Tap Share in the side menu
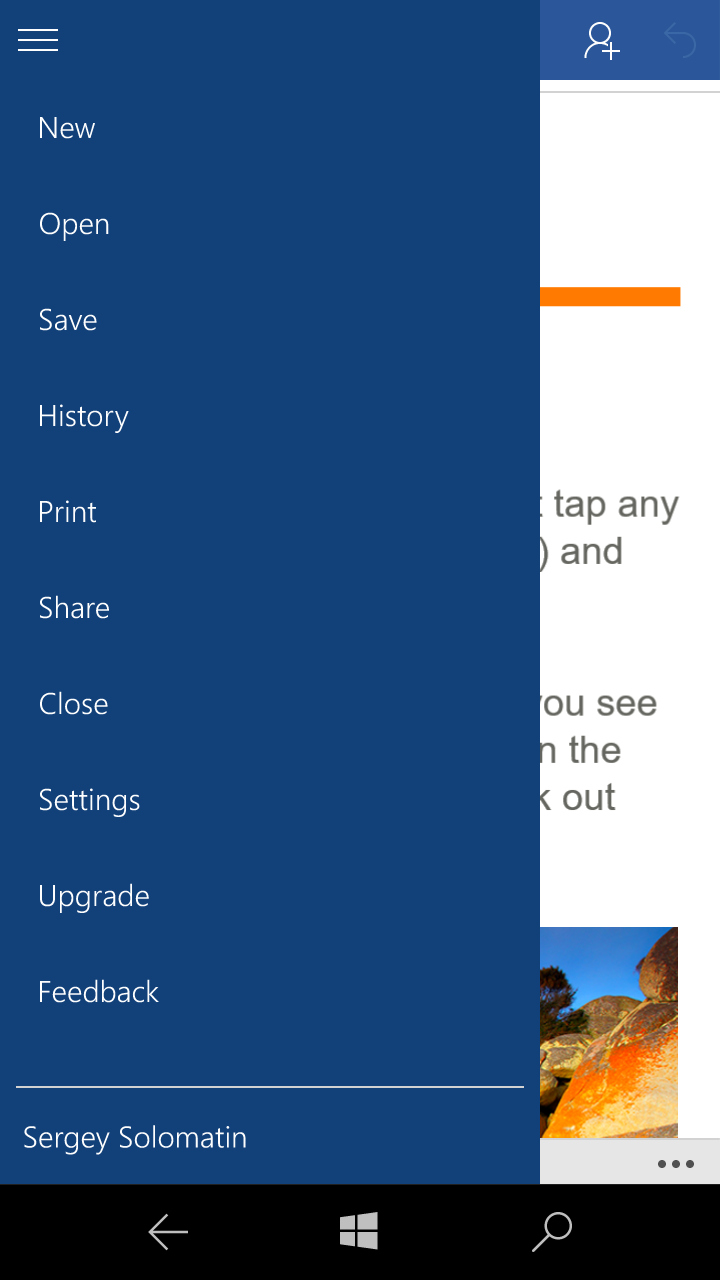Viewport: 720px width, 1280px height. click(74, 608)
